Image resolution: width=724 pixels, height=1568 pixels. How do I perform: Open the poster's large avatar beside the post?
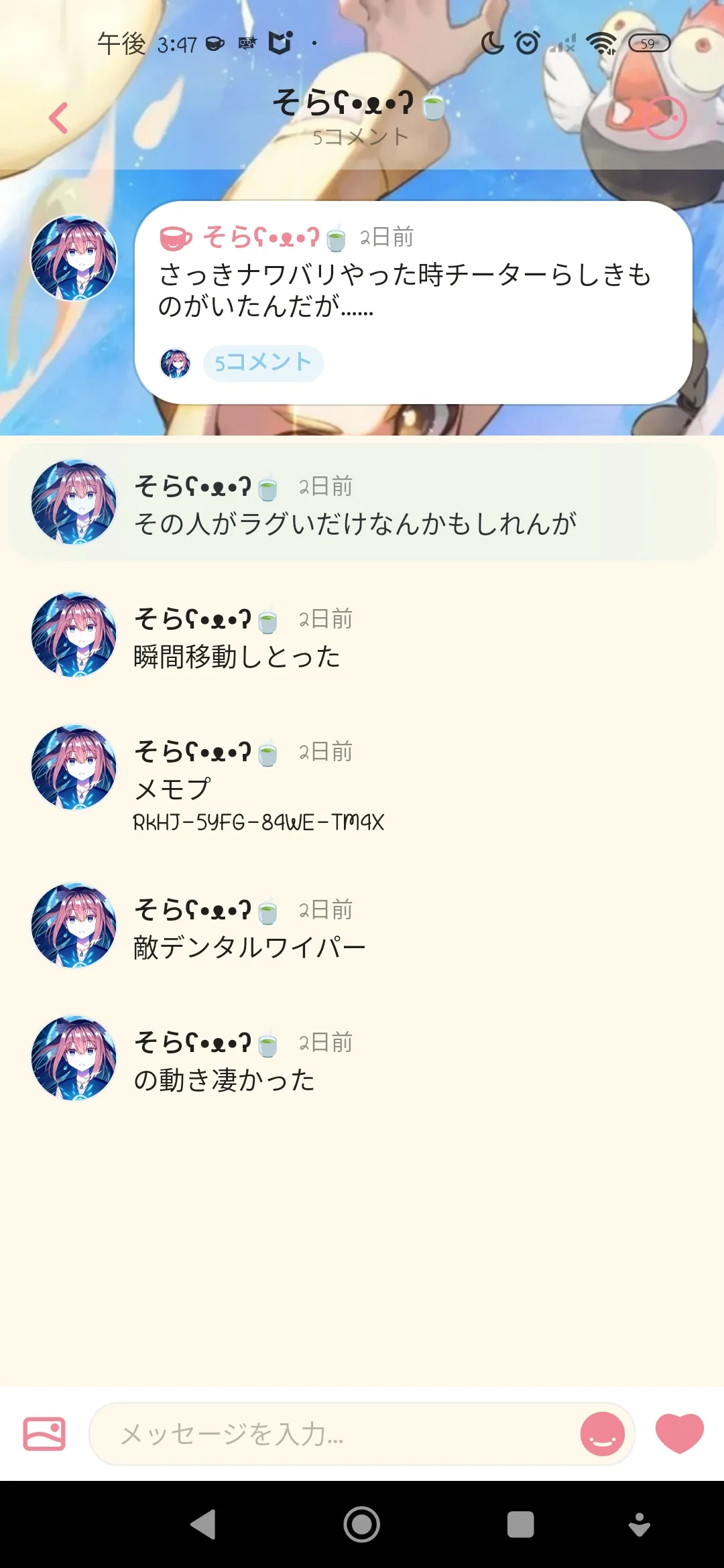pos(74,258)
